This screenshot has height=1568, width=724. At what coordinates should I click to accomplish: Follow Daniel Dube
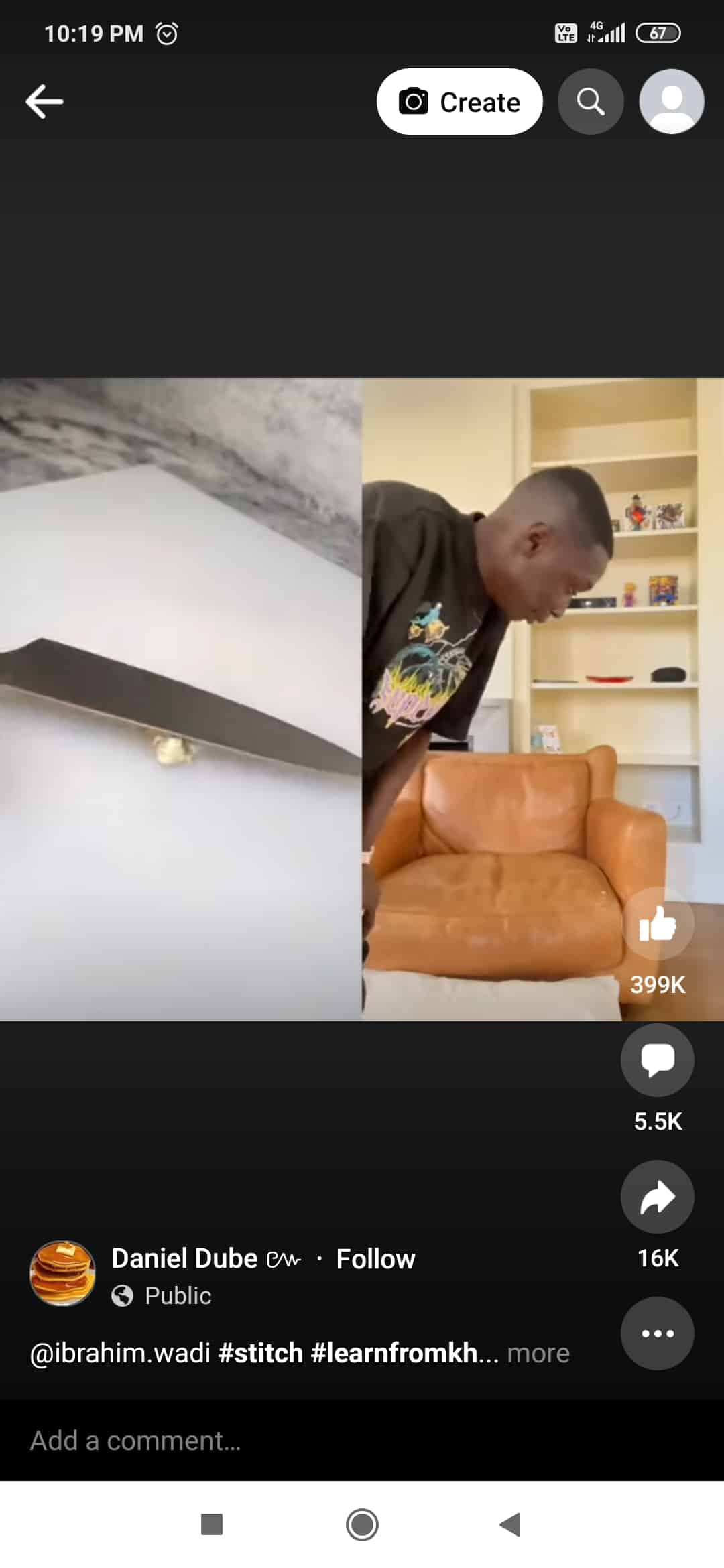point(375,1259)
